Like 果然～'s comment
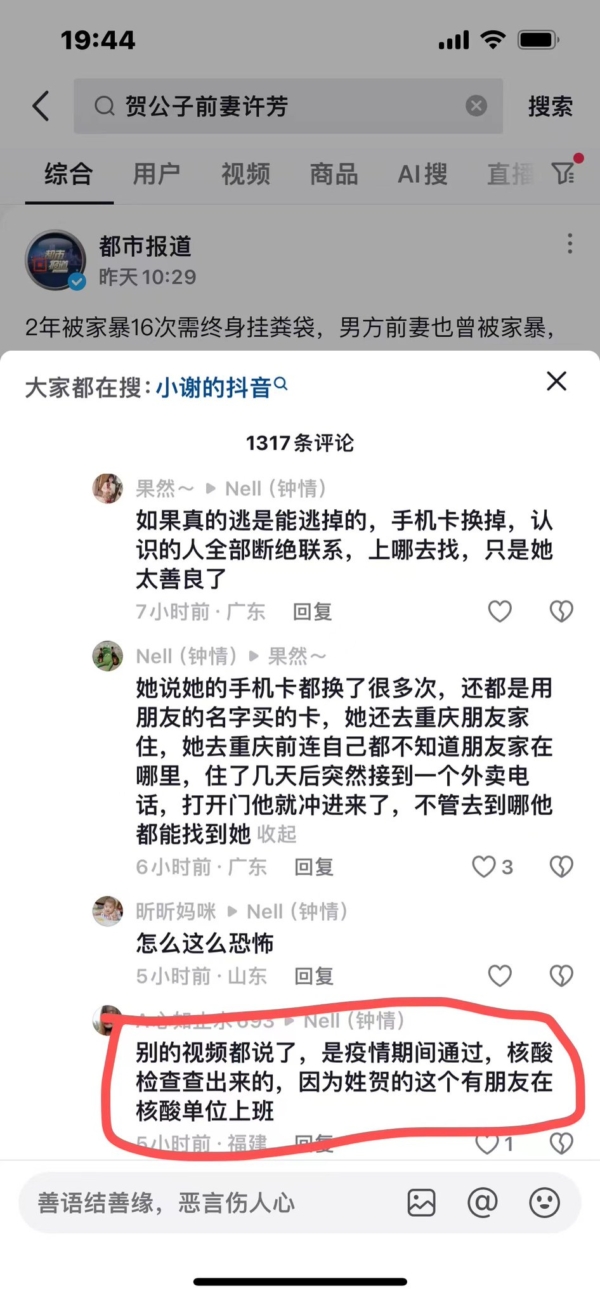Image resolution: width=600 pixels, height=1298 pixels. pos(499,611)
